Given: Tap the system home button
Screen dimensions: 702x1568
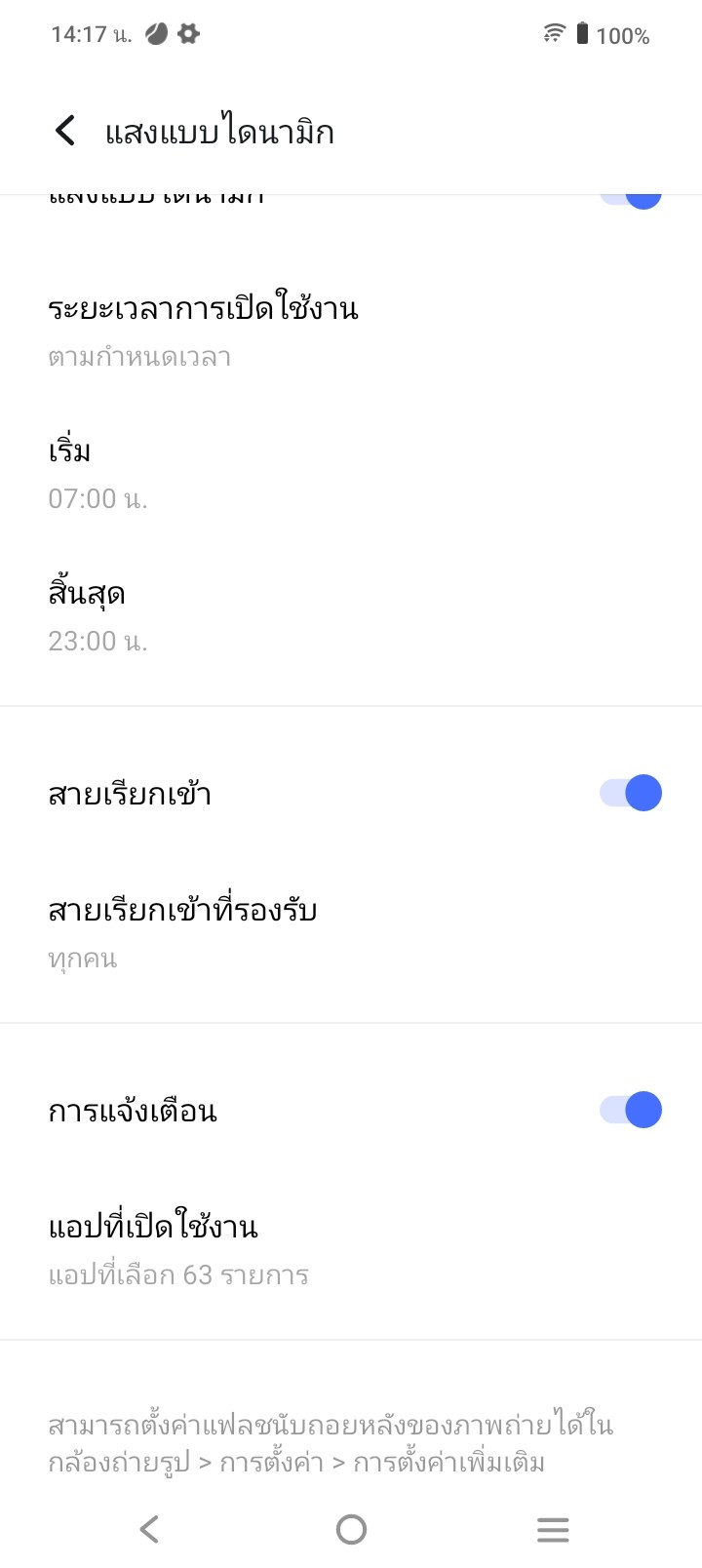Looking at the screenshot, I should (x=351, y=1529).
